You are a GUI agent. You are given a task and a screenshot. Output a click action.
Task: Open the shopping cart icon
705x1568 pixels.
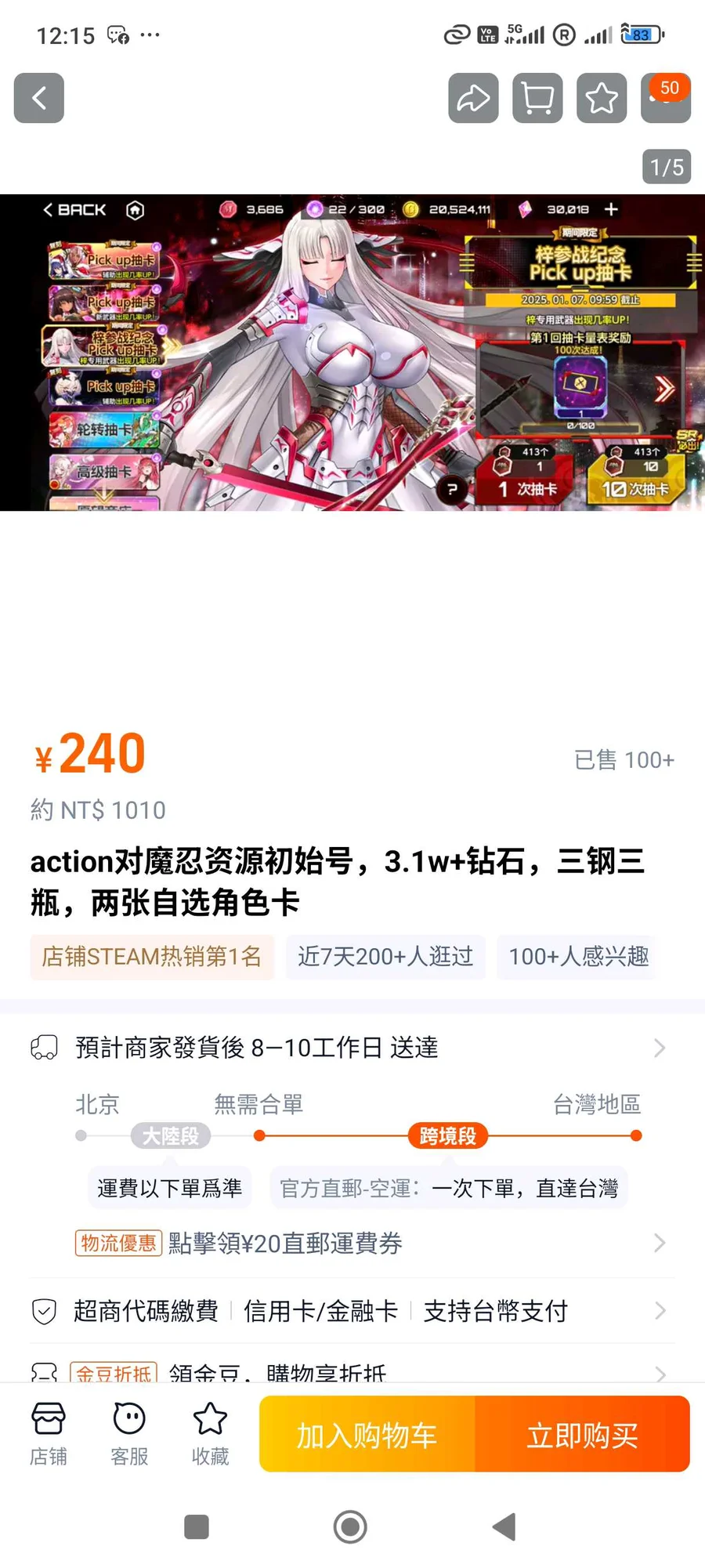click(x=537, y=98)
